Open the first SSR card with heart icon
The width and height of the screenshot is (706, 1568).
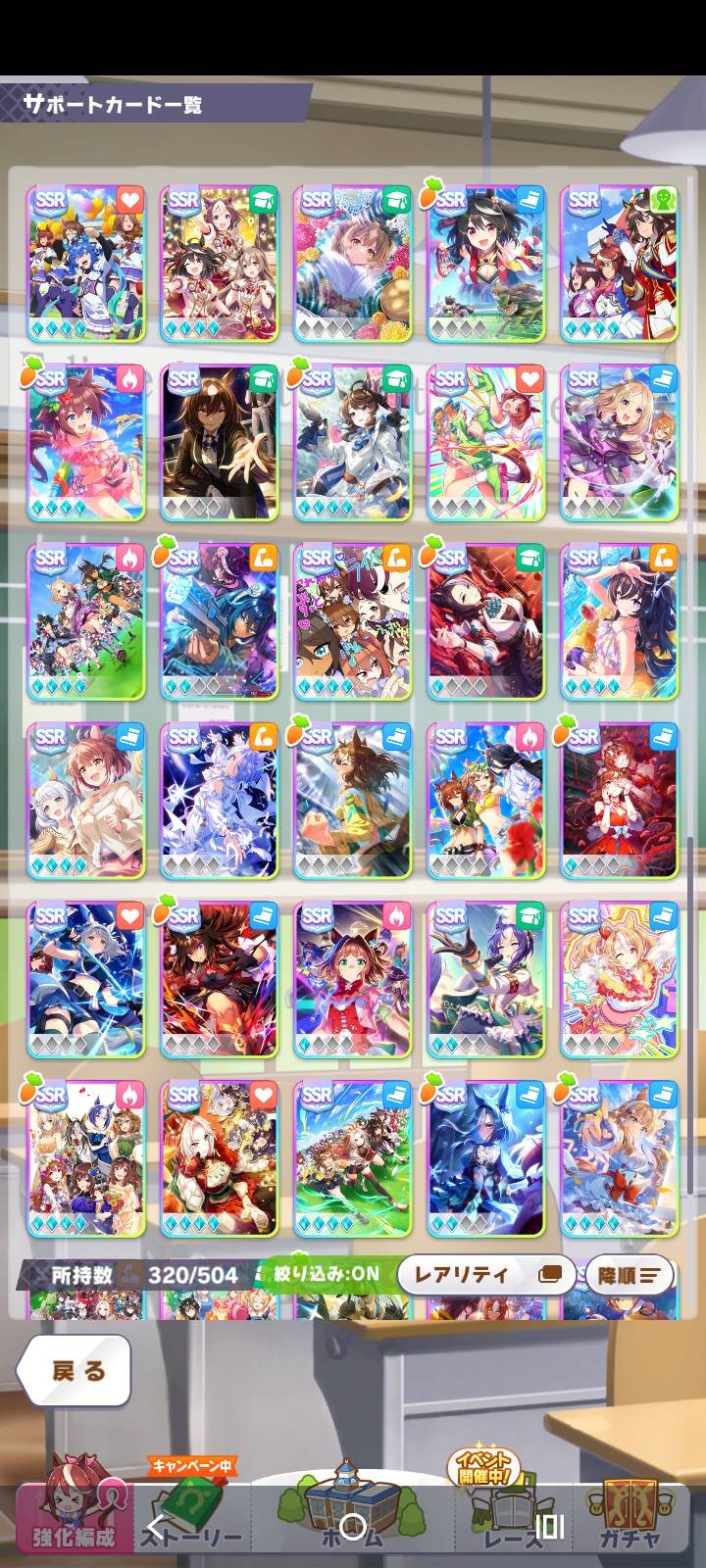click(x=86, y=263)
